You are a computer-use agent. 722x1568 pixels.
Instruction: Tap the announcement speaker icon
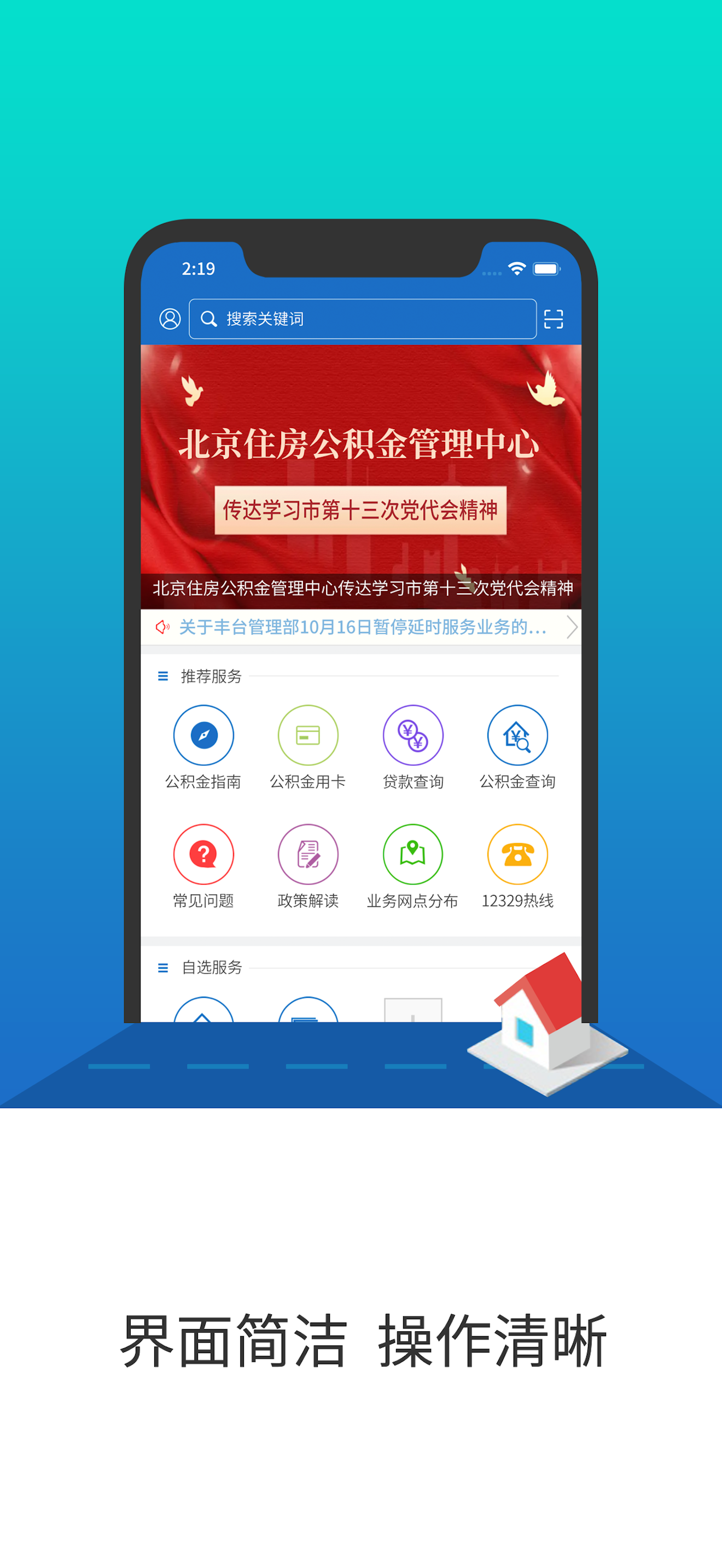(164, 628)
